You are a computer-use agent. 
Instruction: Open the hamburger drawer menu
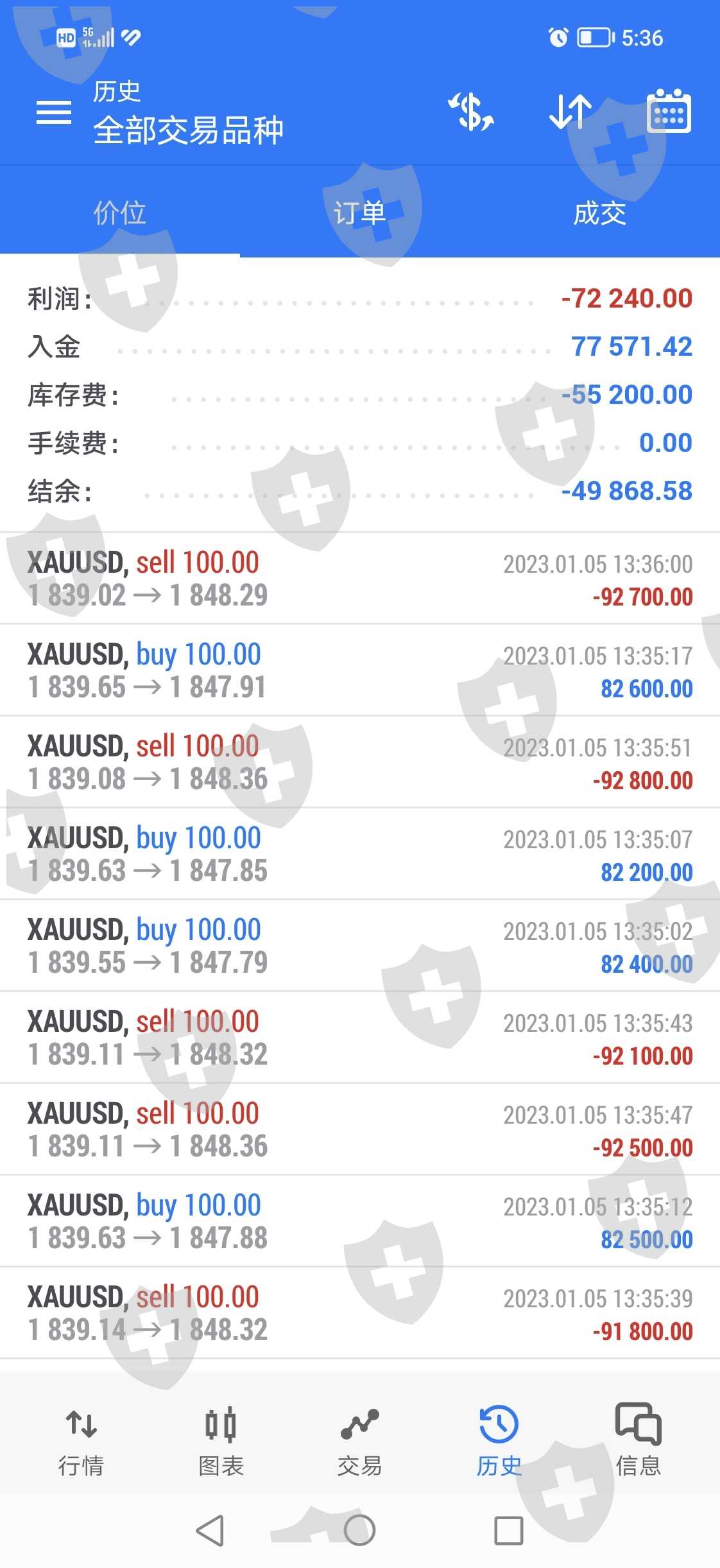(54, 112)
